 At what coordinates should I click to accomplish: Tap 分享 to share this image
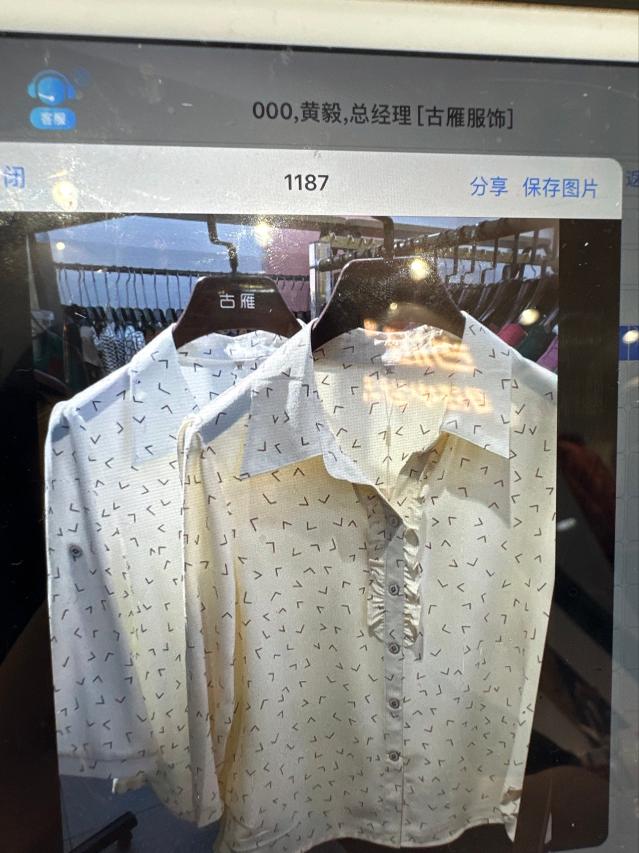(489, 186)
